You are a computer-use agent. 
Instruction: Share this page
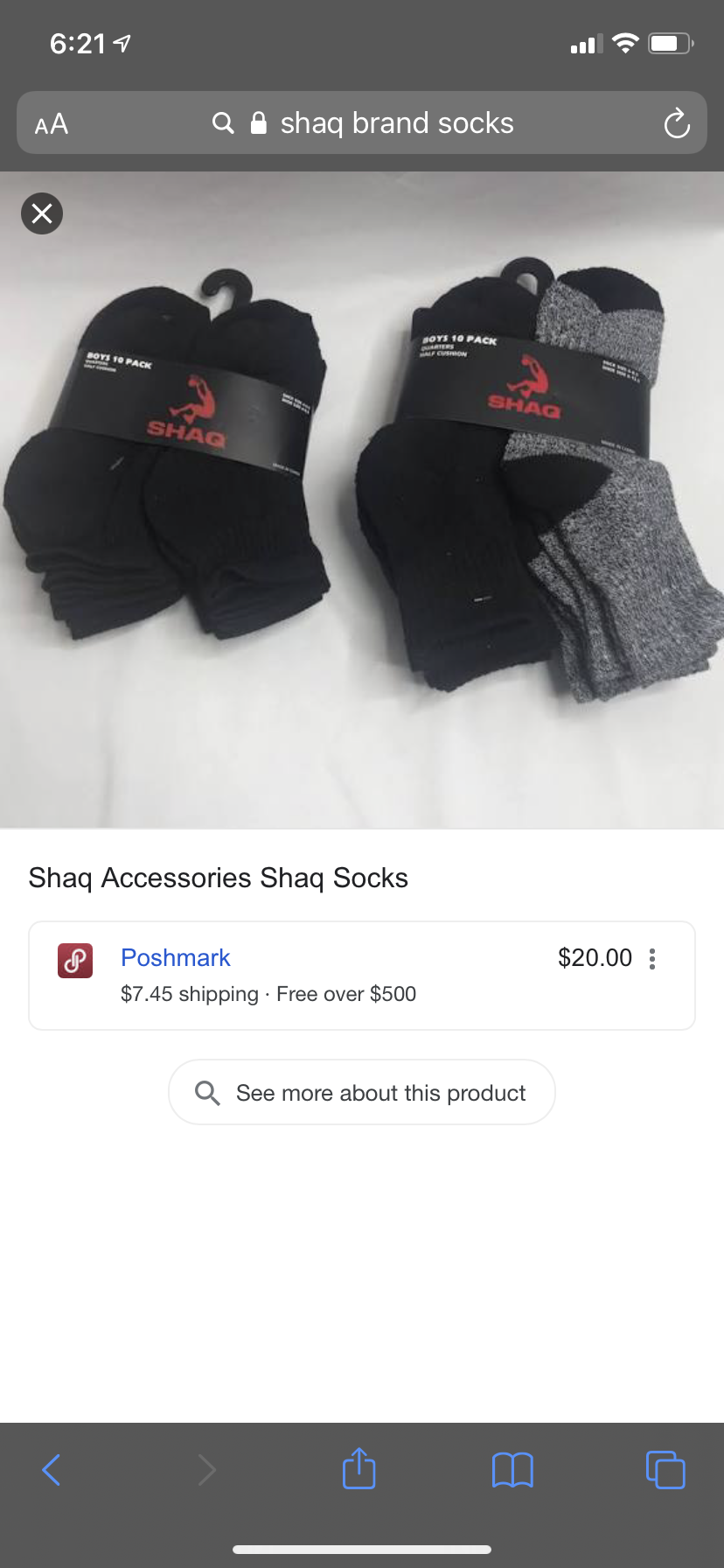(359, 1468)
